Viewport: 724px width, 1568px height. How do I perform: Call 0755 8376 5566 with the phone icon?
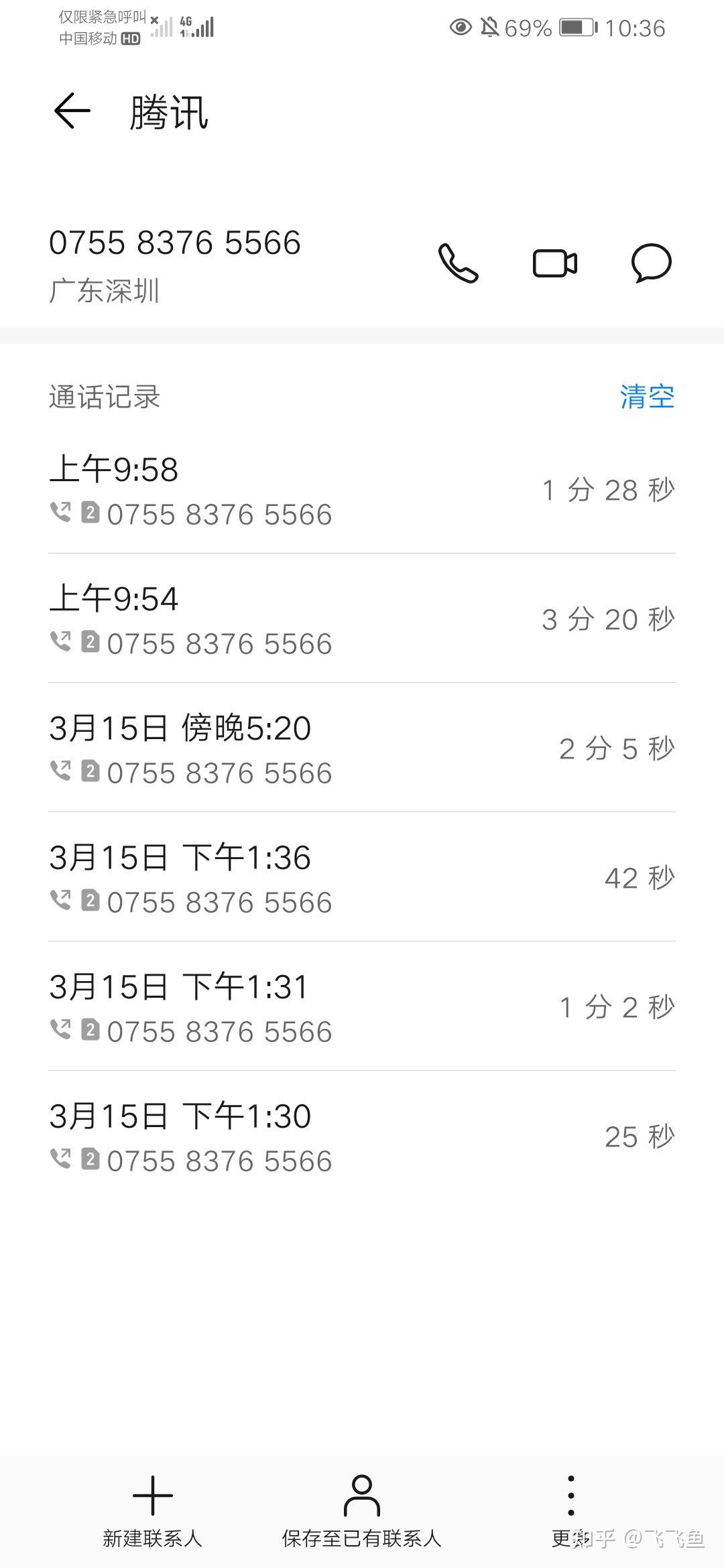tap(459, 263)
